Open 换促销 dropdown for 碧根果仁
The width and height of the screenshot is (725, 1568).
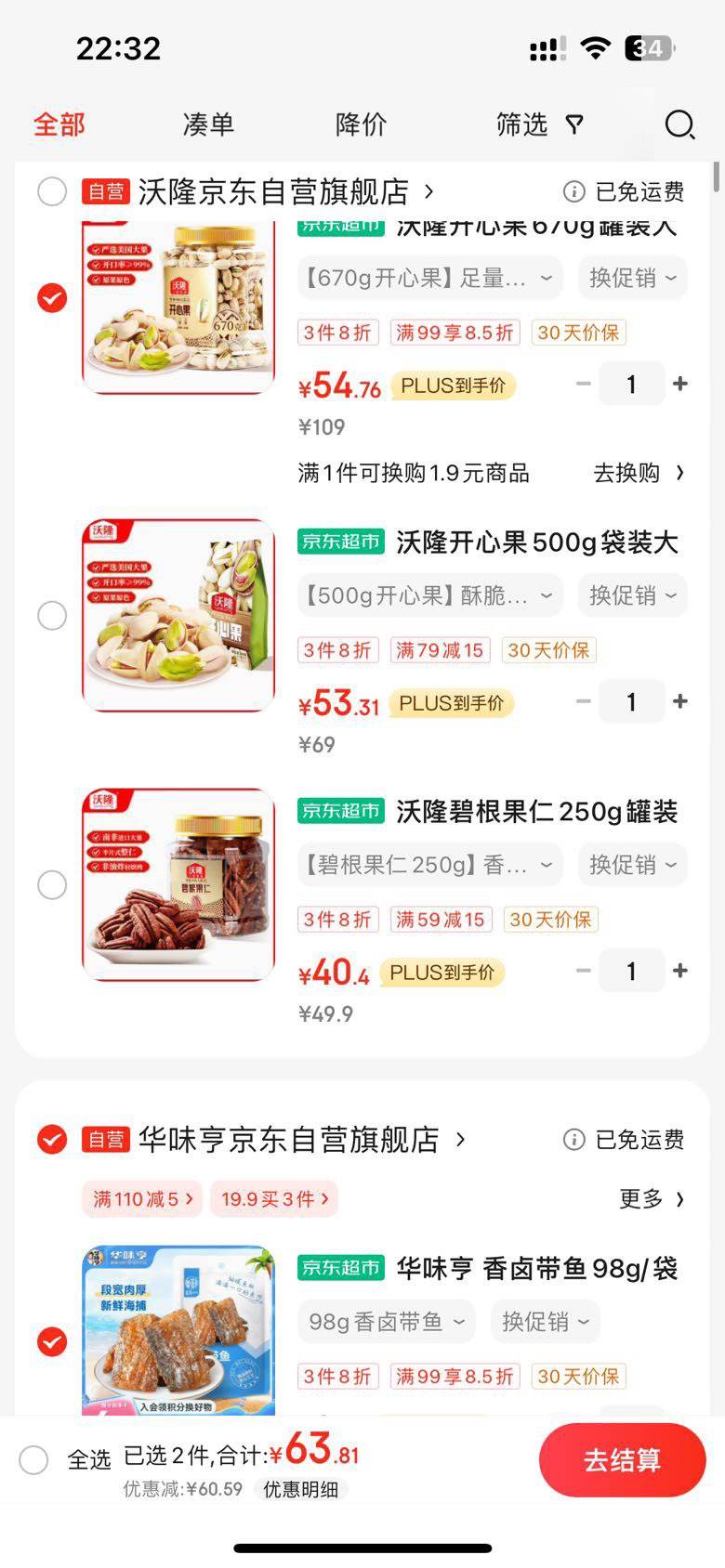[632, 865]
